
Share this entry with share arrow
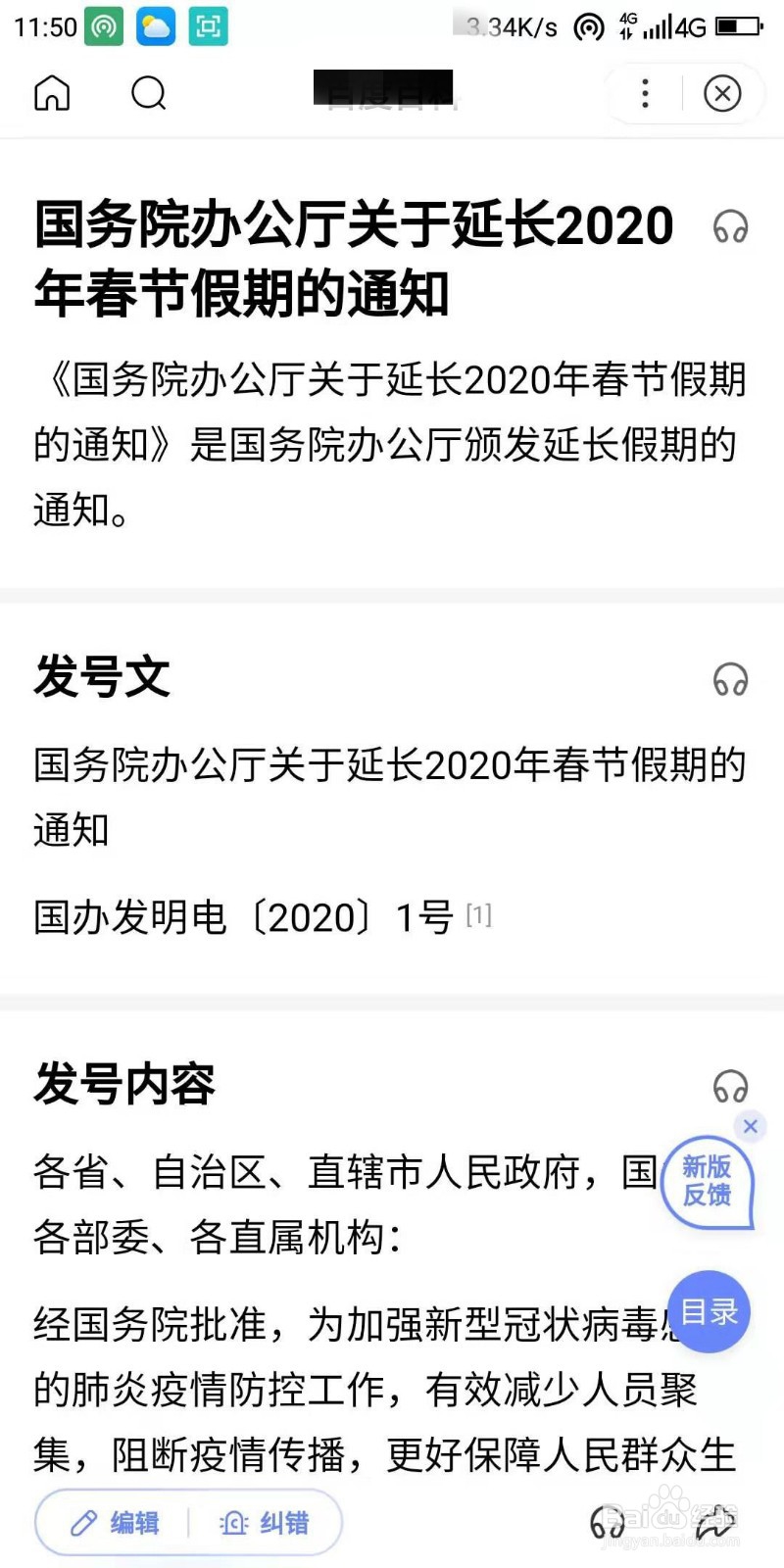[714, 1523]
